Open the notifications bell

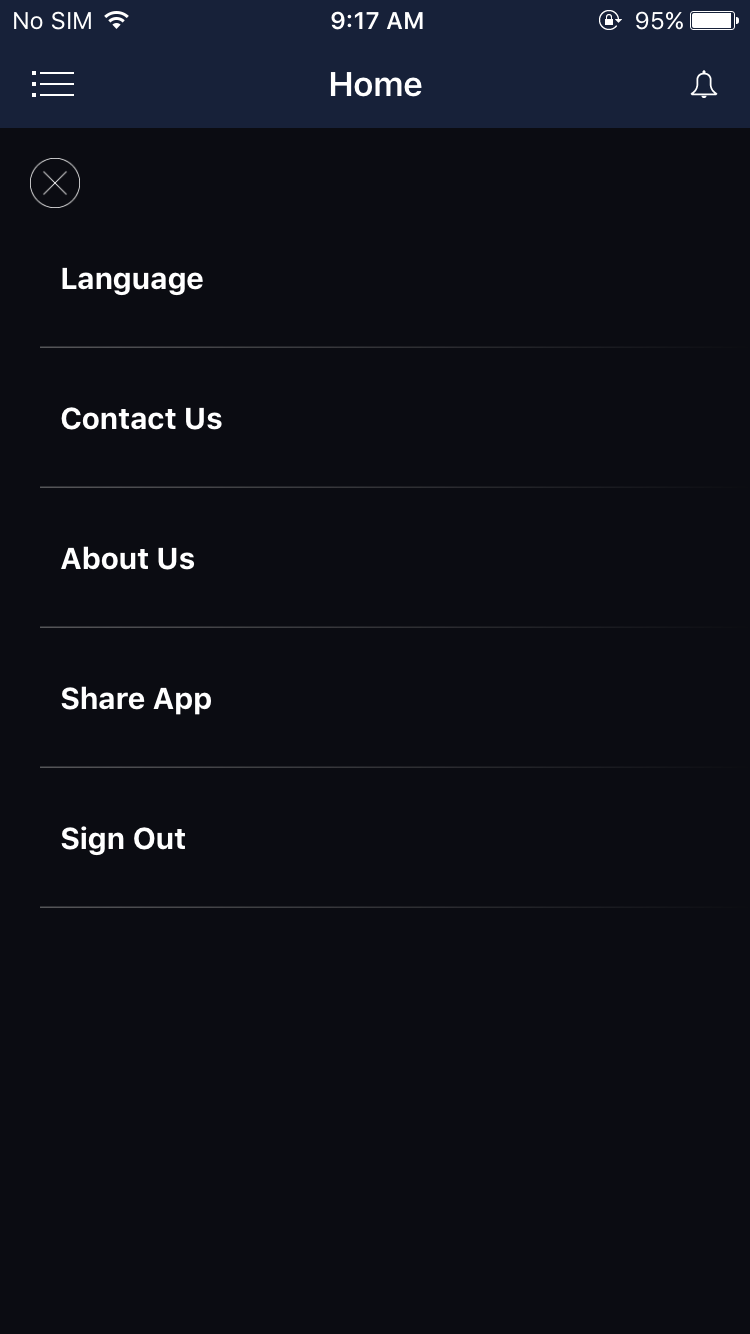pos(704,85)
